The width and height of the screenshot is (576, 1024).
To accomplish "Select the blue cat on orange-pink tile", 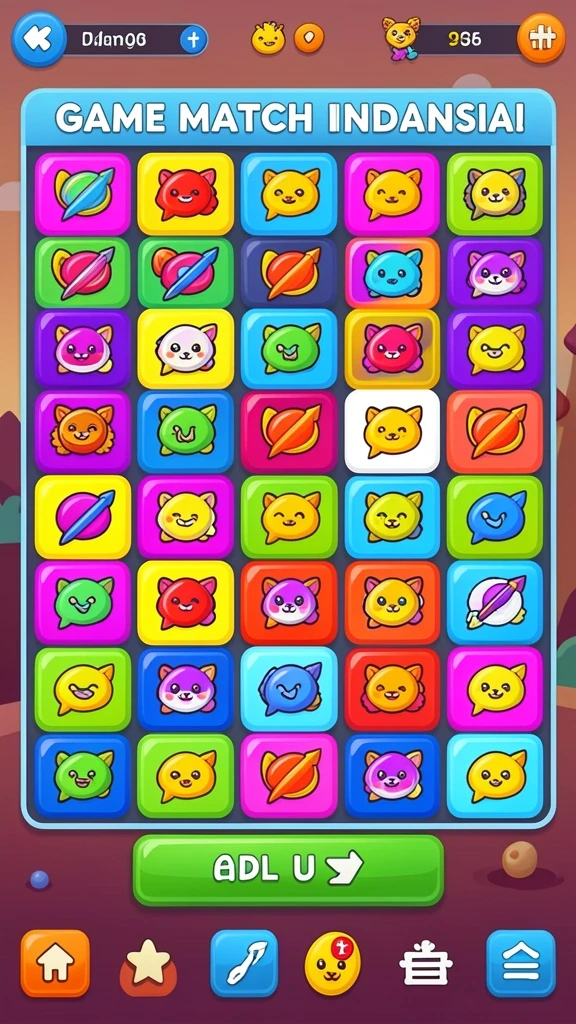I will coord(392,274).
